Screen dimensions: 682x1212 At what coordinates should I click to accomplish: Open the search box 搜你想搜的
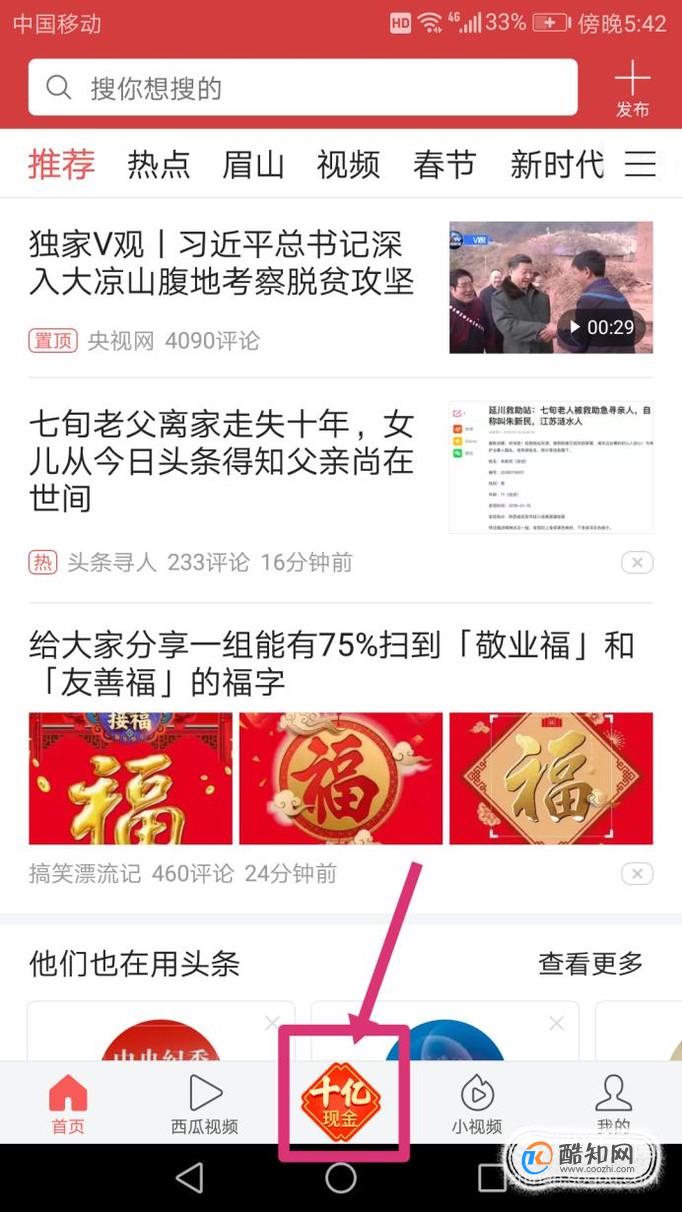point(302,88)
